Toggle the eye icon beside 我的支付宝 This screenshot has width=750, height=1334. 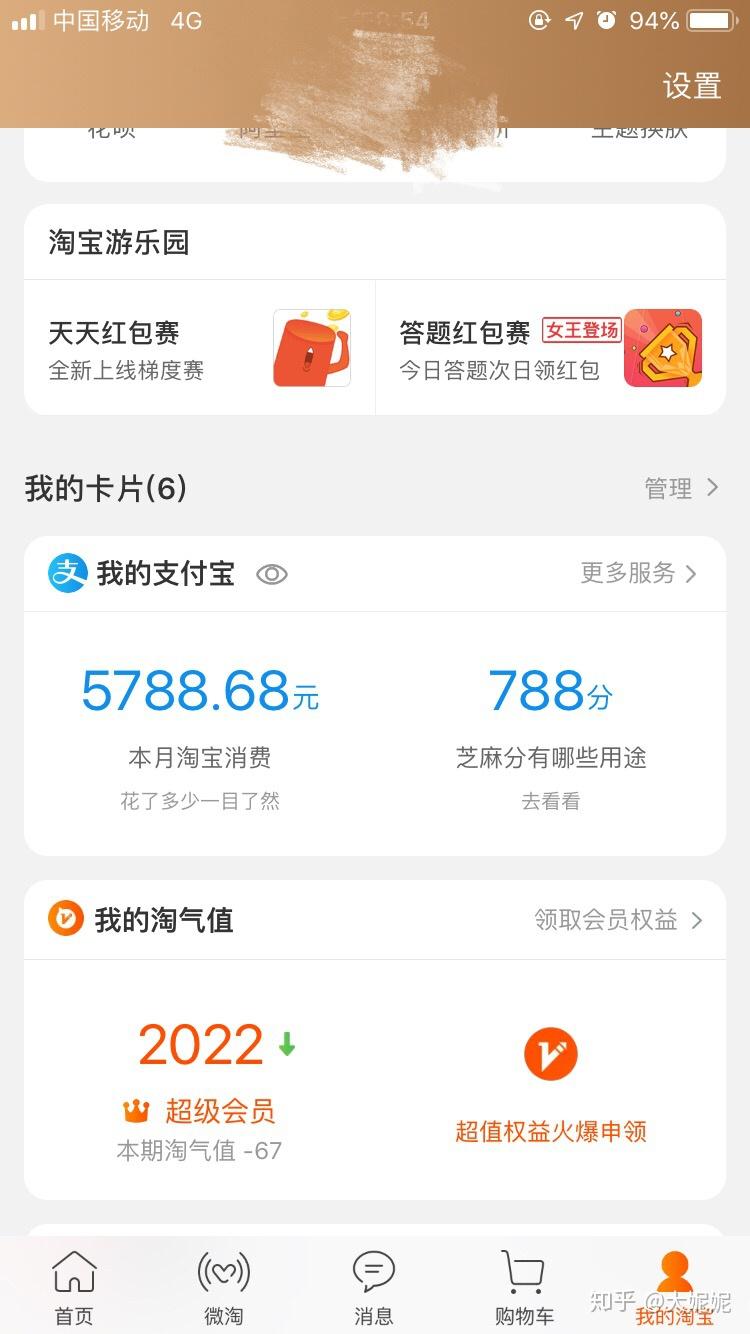pyautogui.click(x=272, y=574)
